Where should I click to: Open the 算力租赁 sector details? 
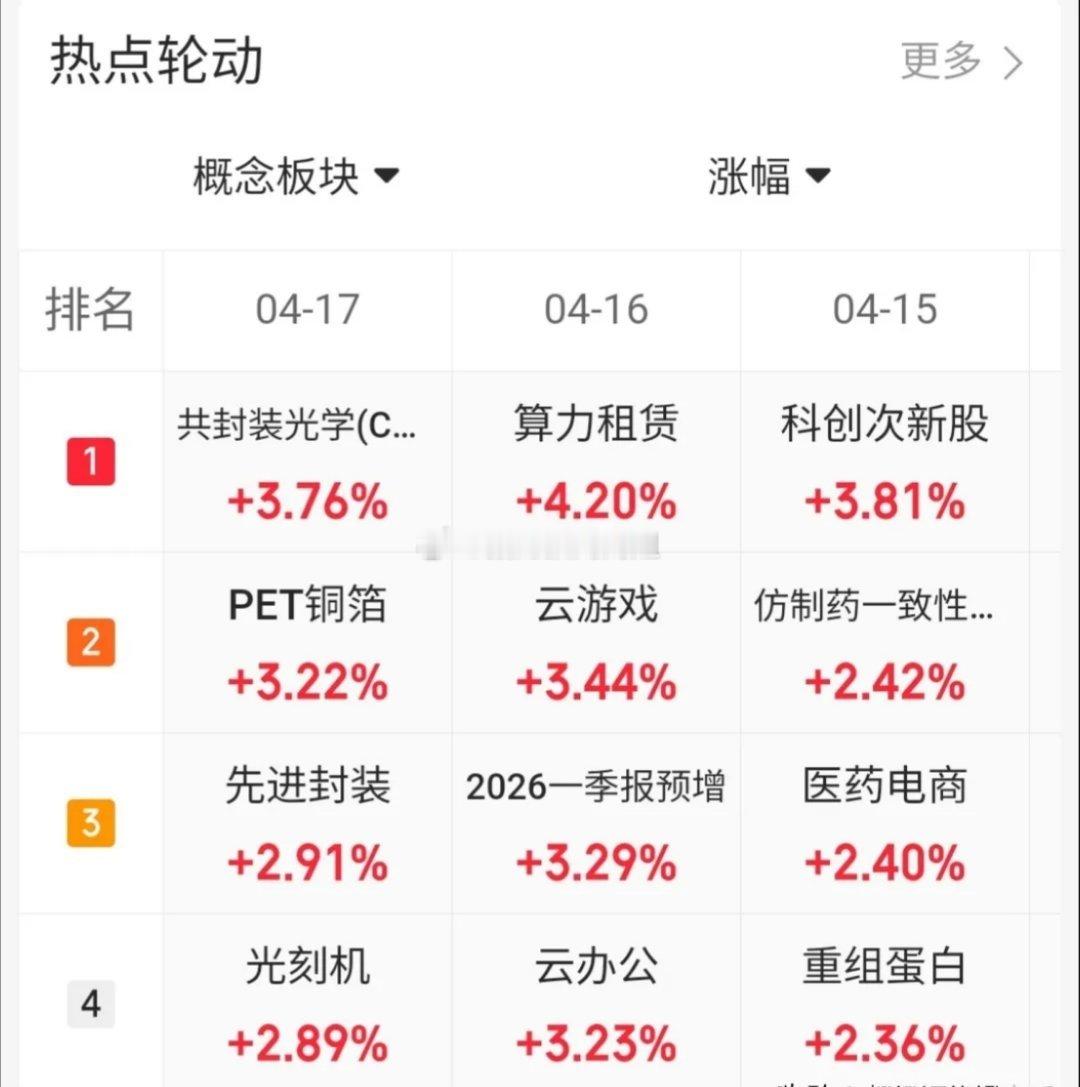pos(596,424)
